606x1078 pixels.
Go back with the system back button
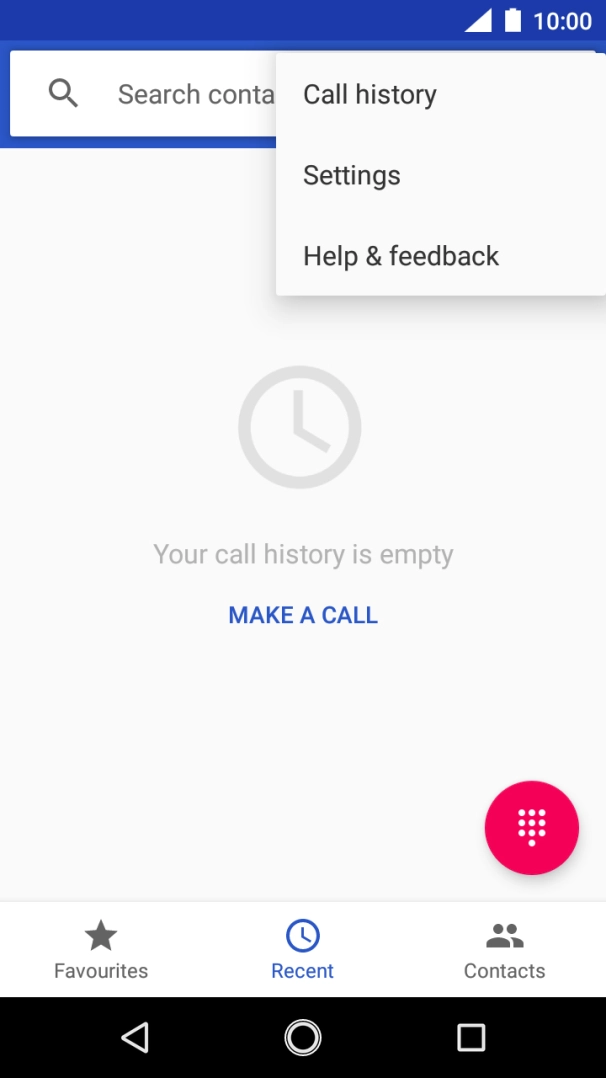(x=135, y=1037)
